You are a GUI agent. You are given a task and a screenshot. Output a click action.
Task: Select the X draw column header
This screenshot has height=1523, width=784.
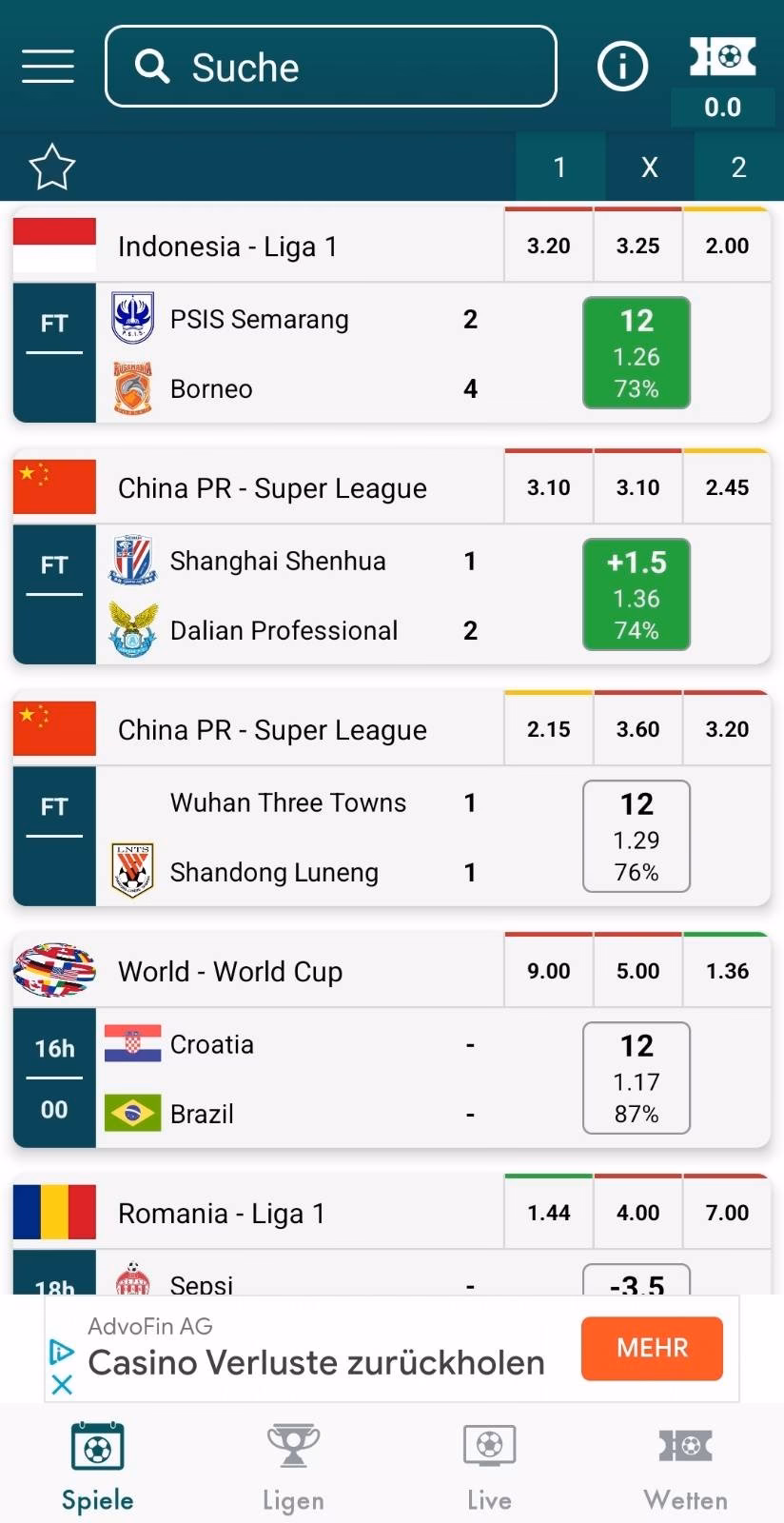tap(649, 167)
